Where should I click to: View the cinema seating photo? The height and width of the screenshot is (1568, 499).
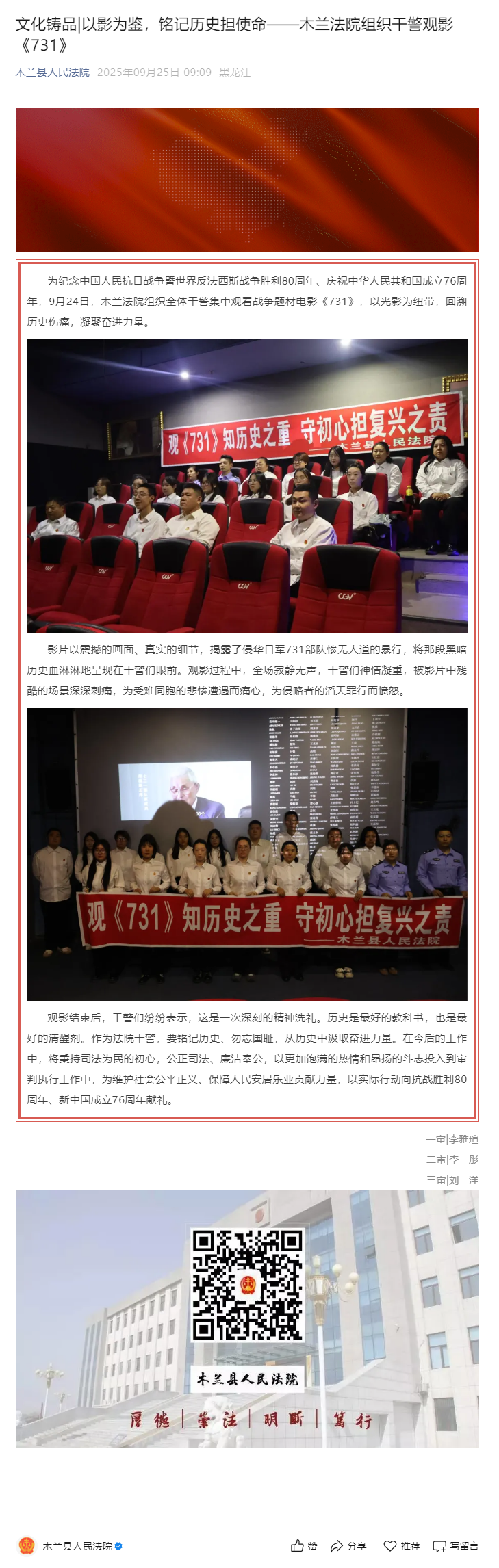[247, 486]
